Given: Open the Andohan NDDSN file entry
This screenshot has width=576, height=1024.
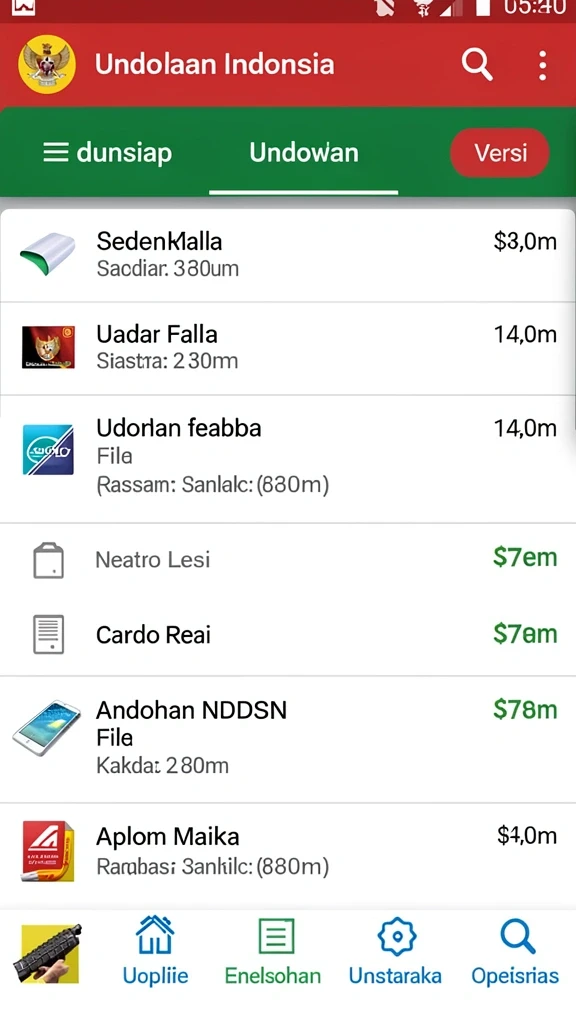Looking at the screenshot, I should coord(288,739).
